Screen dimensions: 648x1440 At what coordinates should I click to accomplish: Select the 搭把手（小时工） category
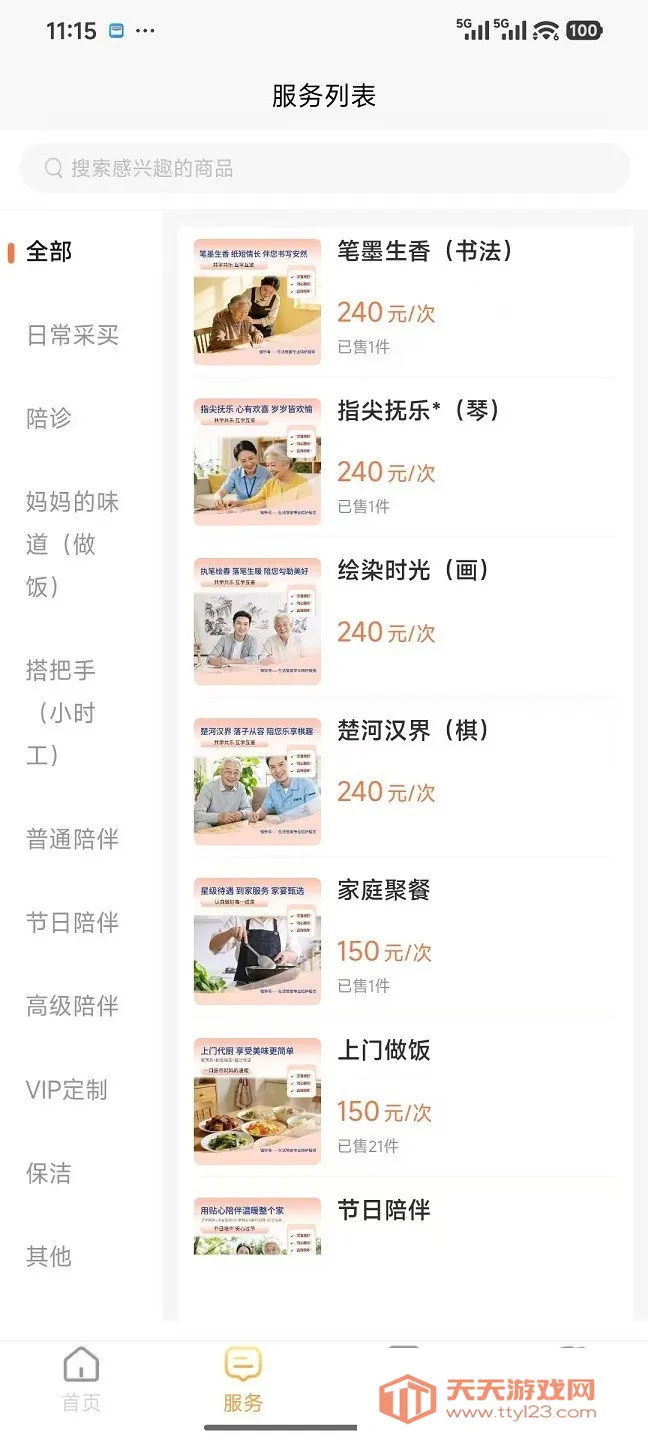[61, 712]
